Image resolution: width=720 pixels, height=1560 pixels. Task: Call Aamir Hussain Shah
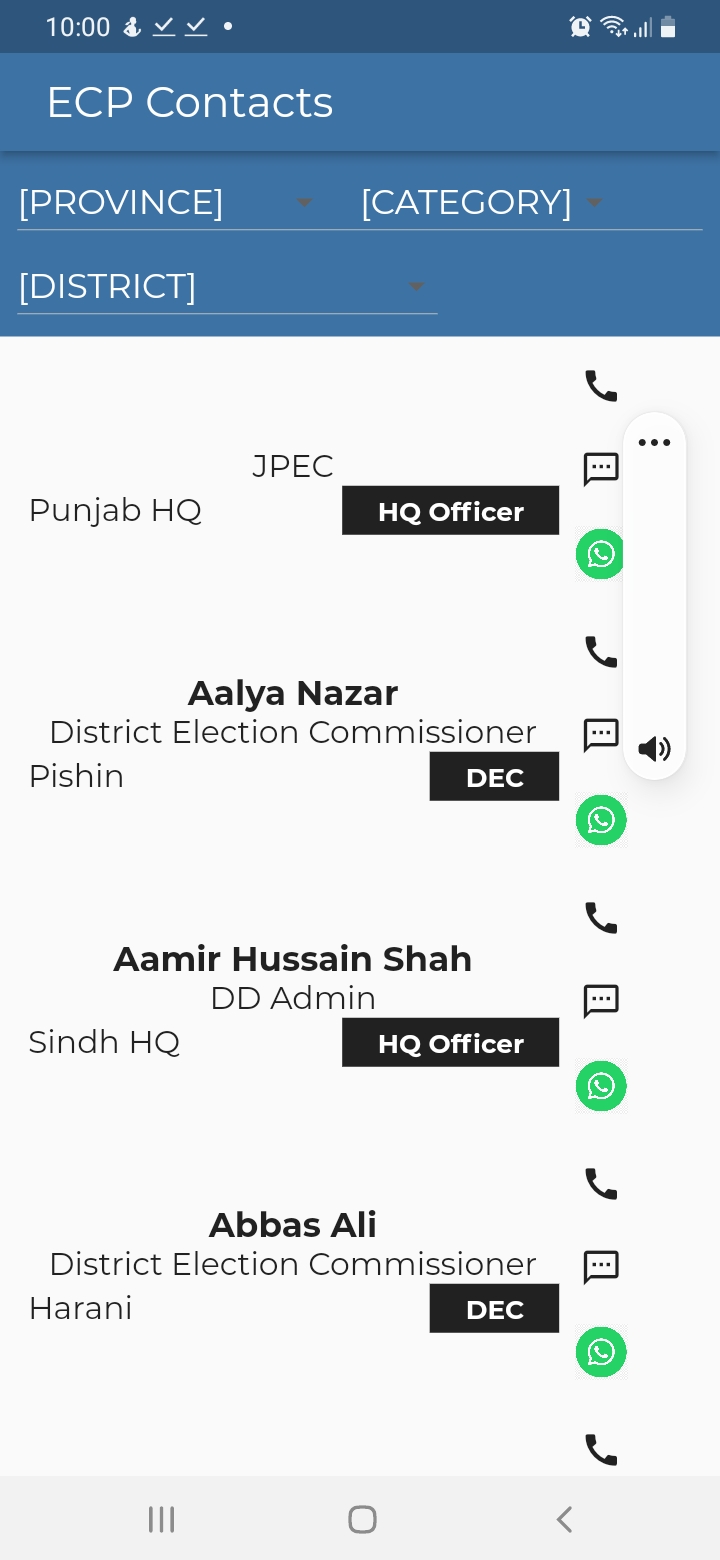tap(601, 918)
